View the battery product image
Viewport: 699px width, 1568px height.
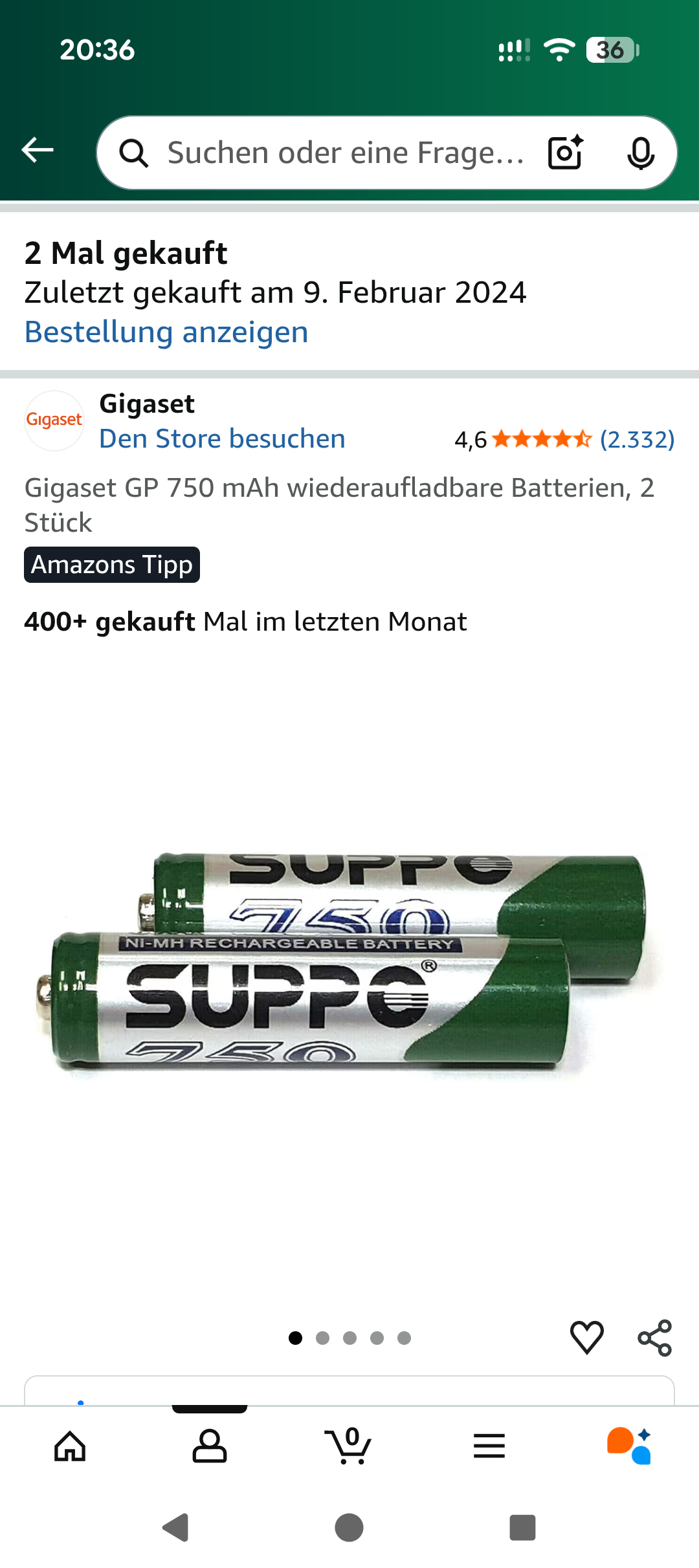tap(349, 964)
